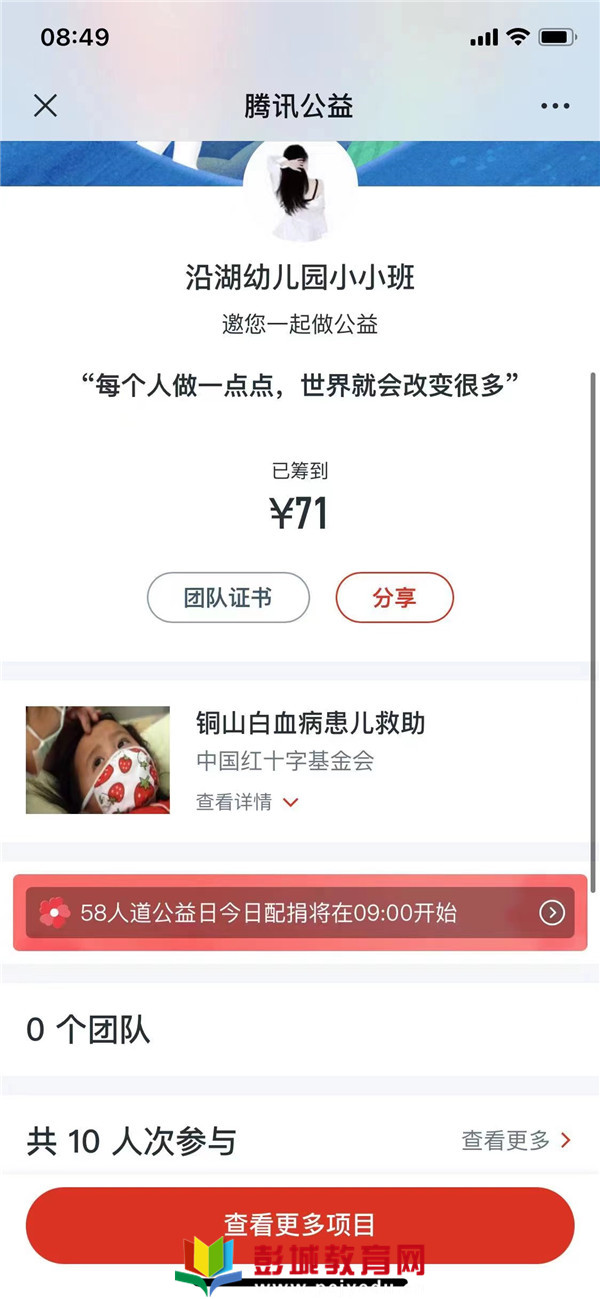Open the 58人道公益日 matching donation banner
Viewport: 600px width, 1299px height.
[300, 912]
